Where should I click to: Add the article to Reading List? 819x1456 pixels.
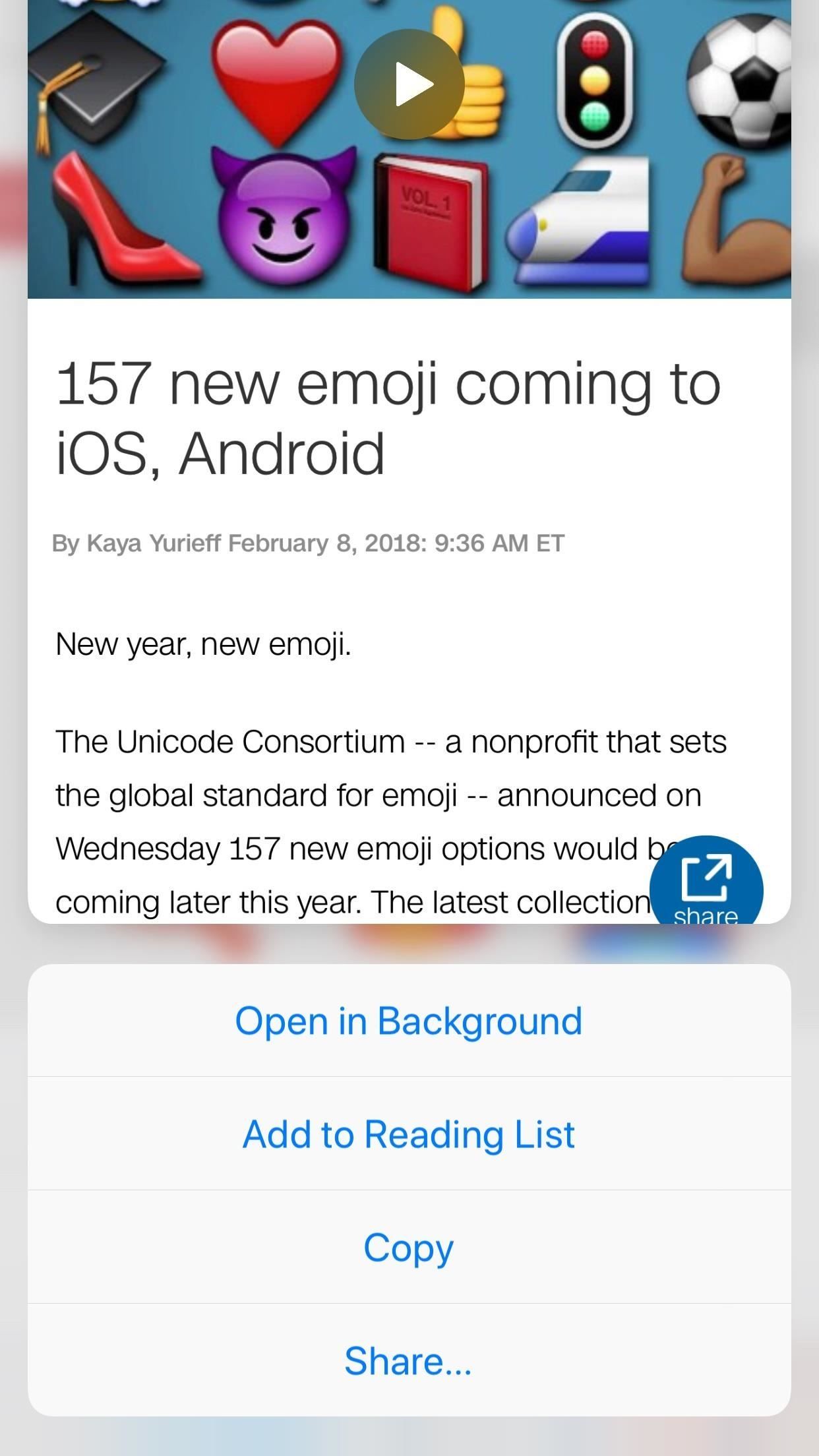(409, 1134)
